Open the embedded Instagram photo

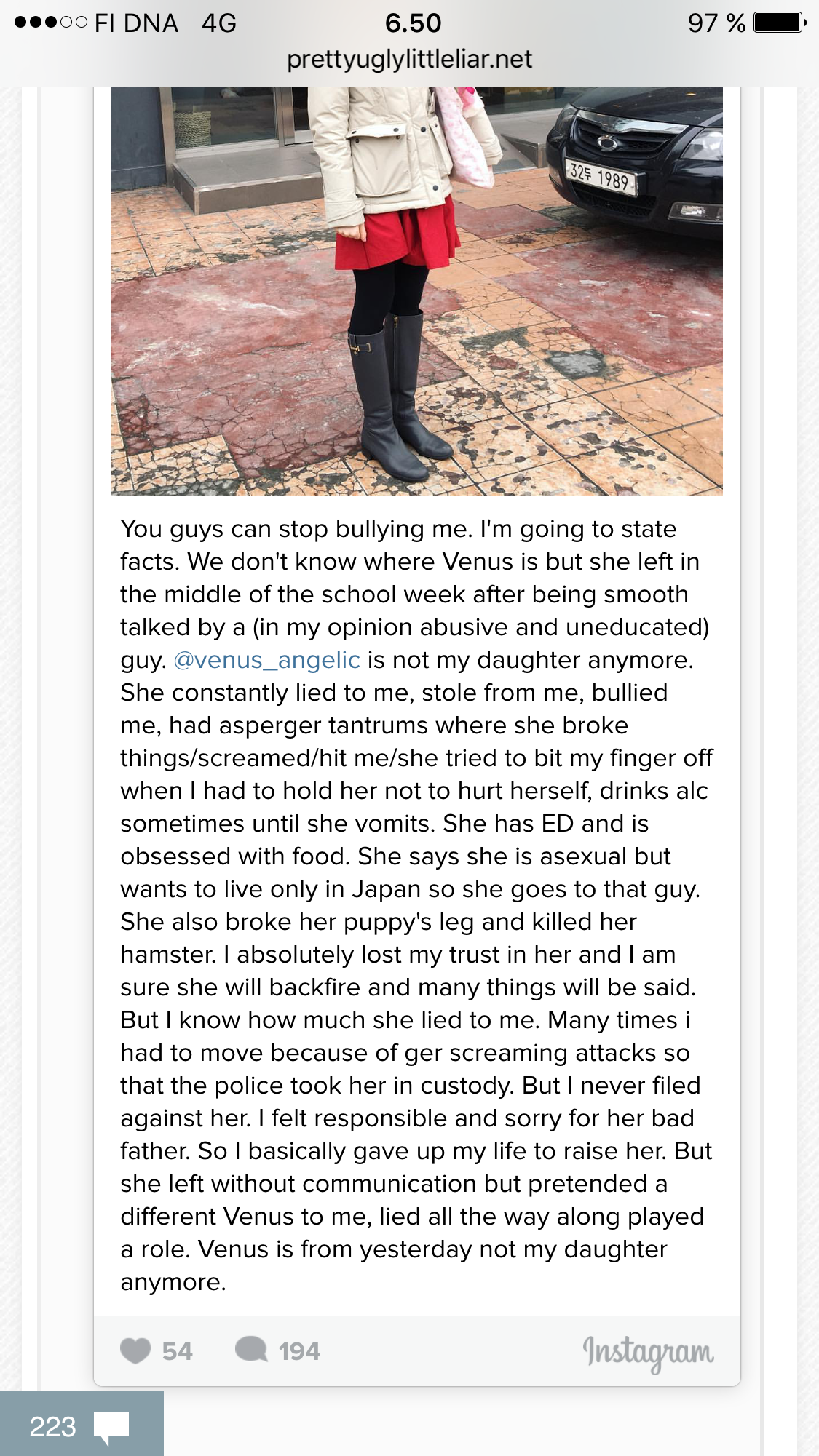[416, 291]
